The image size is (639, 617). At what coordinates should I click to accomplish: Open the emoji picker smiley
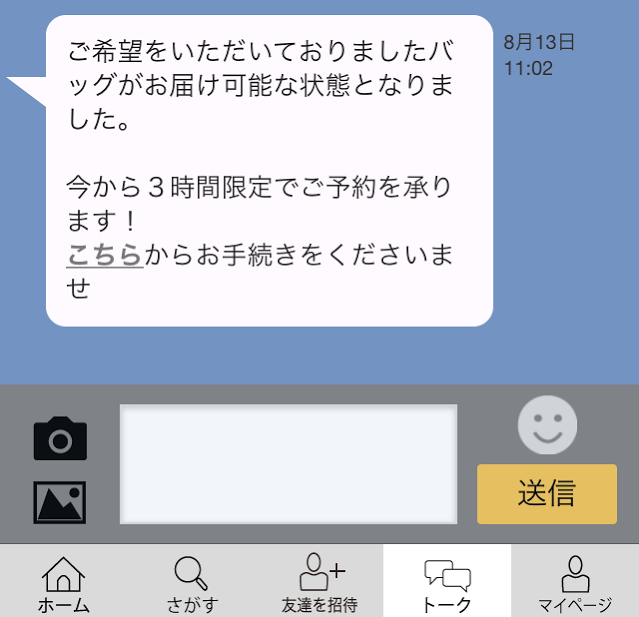547,424
